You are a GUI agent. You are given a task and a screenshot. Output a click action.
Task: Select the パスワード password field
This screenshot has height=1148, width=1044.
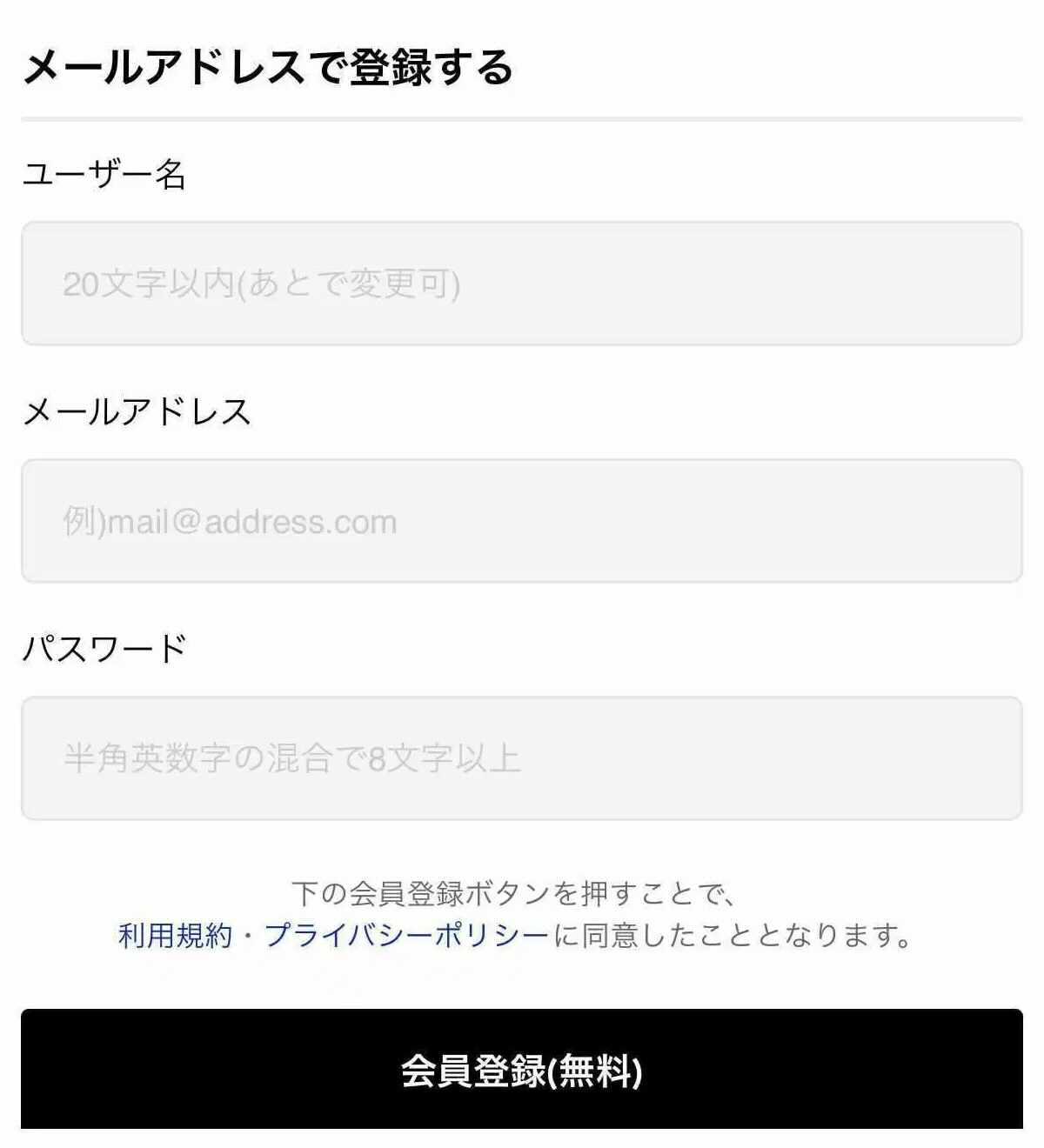[522, 758]
